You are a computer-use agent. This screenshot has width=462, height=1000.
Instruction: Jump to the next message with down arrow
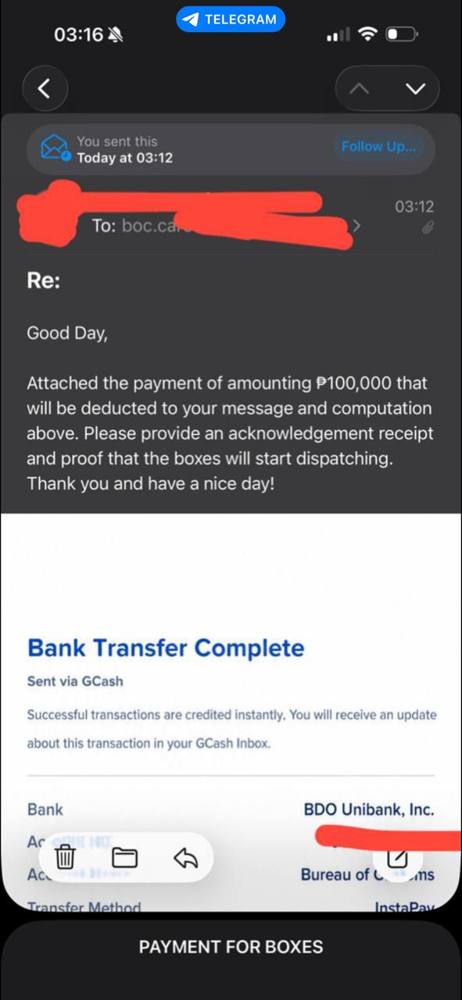[415, 89]
